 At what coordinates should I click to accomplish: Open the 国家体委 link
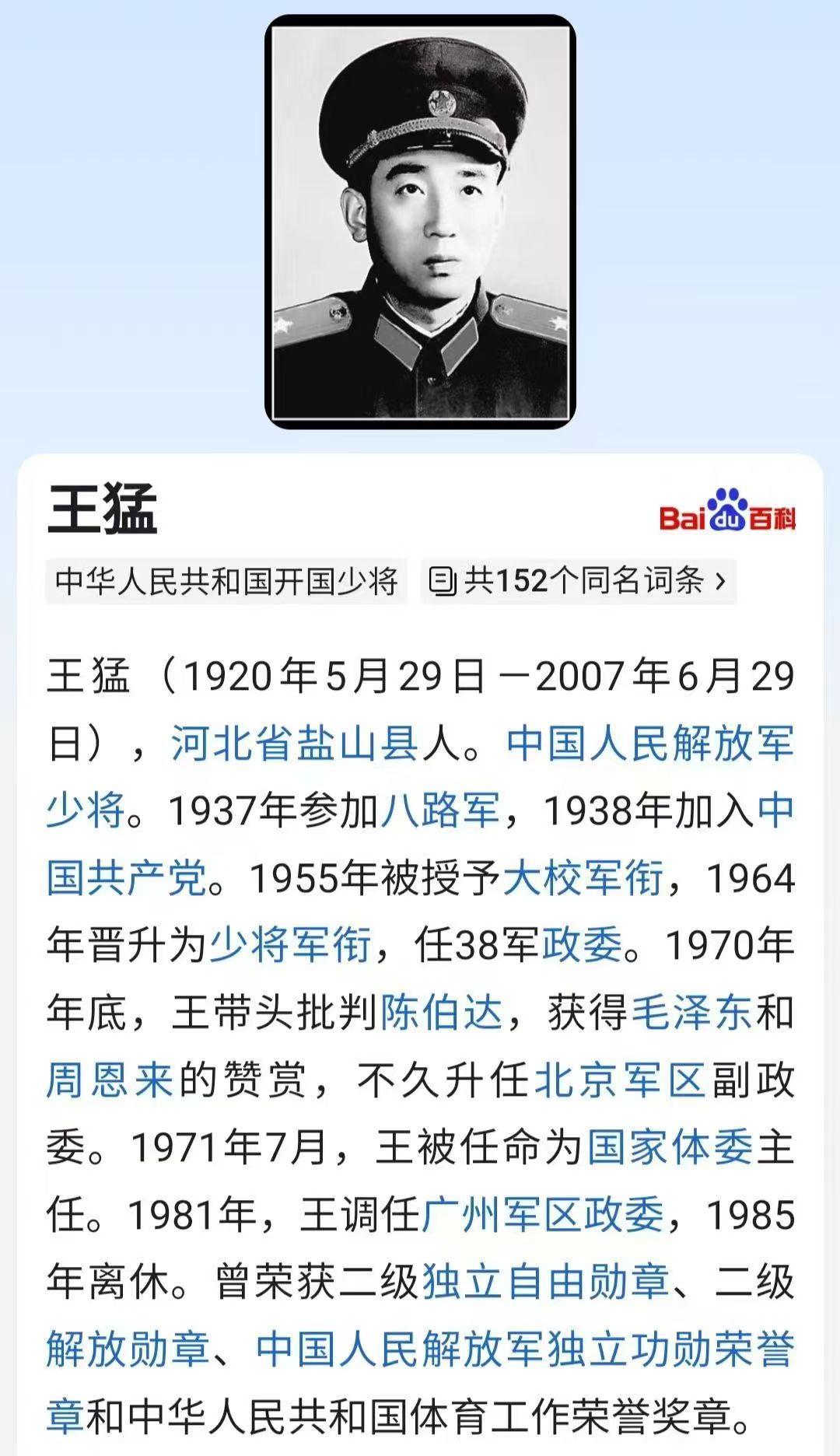[x=670, y=1147]
